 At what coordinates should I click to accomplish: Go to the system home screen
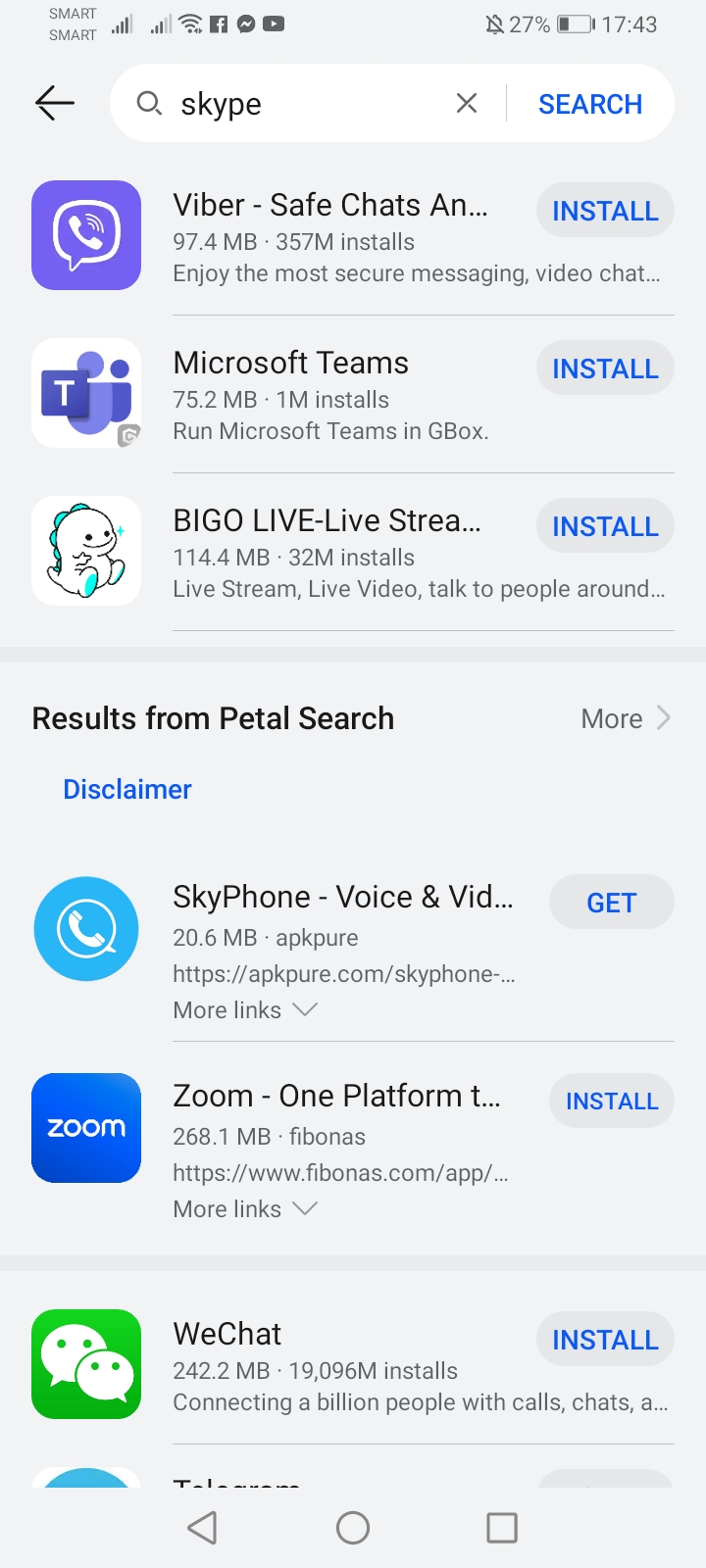point(353,1527)
